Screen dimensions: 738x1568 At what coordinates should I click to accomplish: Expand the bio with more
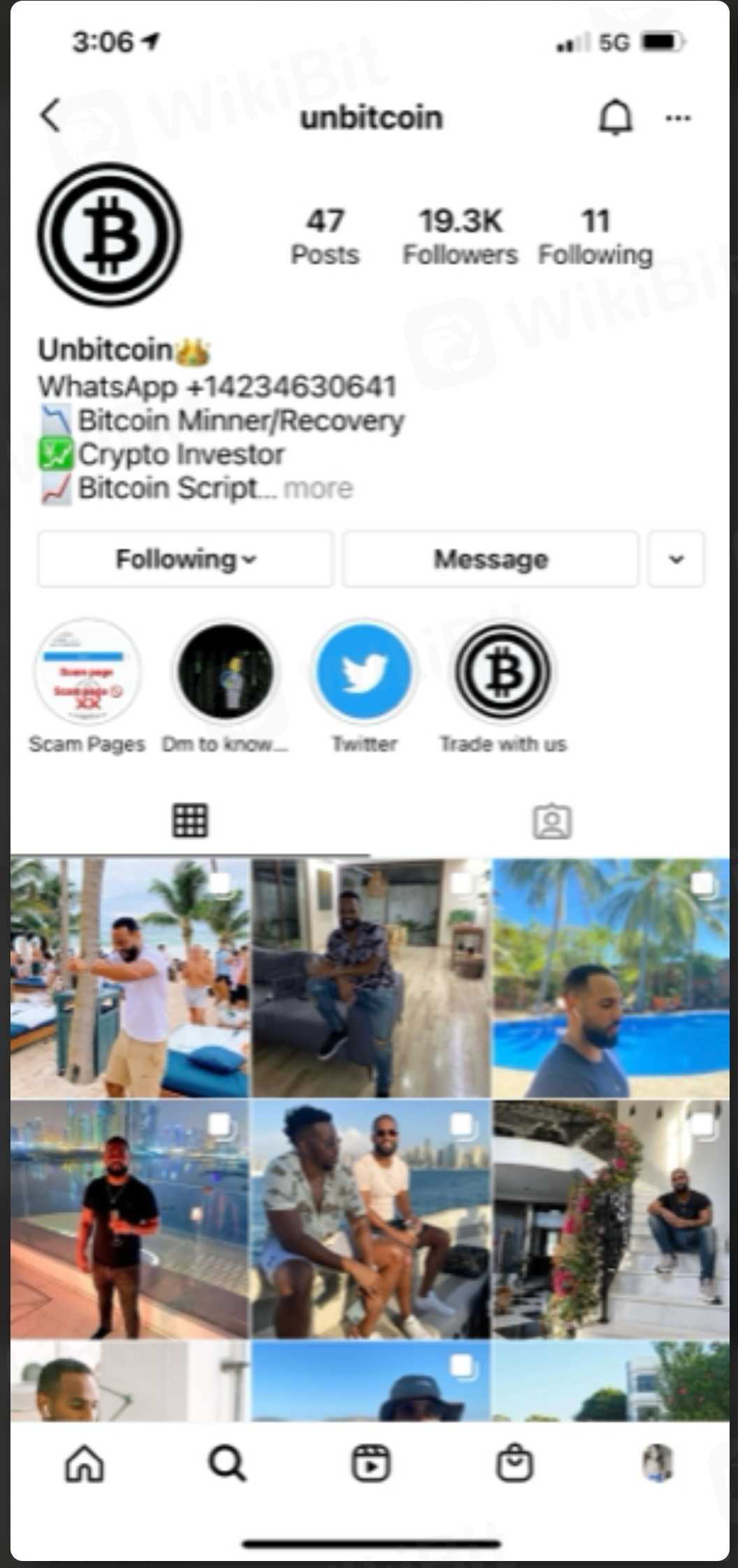tap(318, 488)
